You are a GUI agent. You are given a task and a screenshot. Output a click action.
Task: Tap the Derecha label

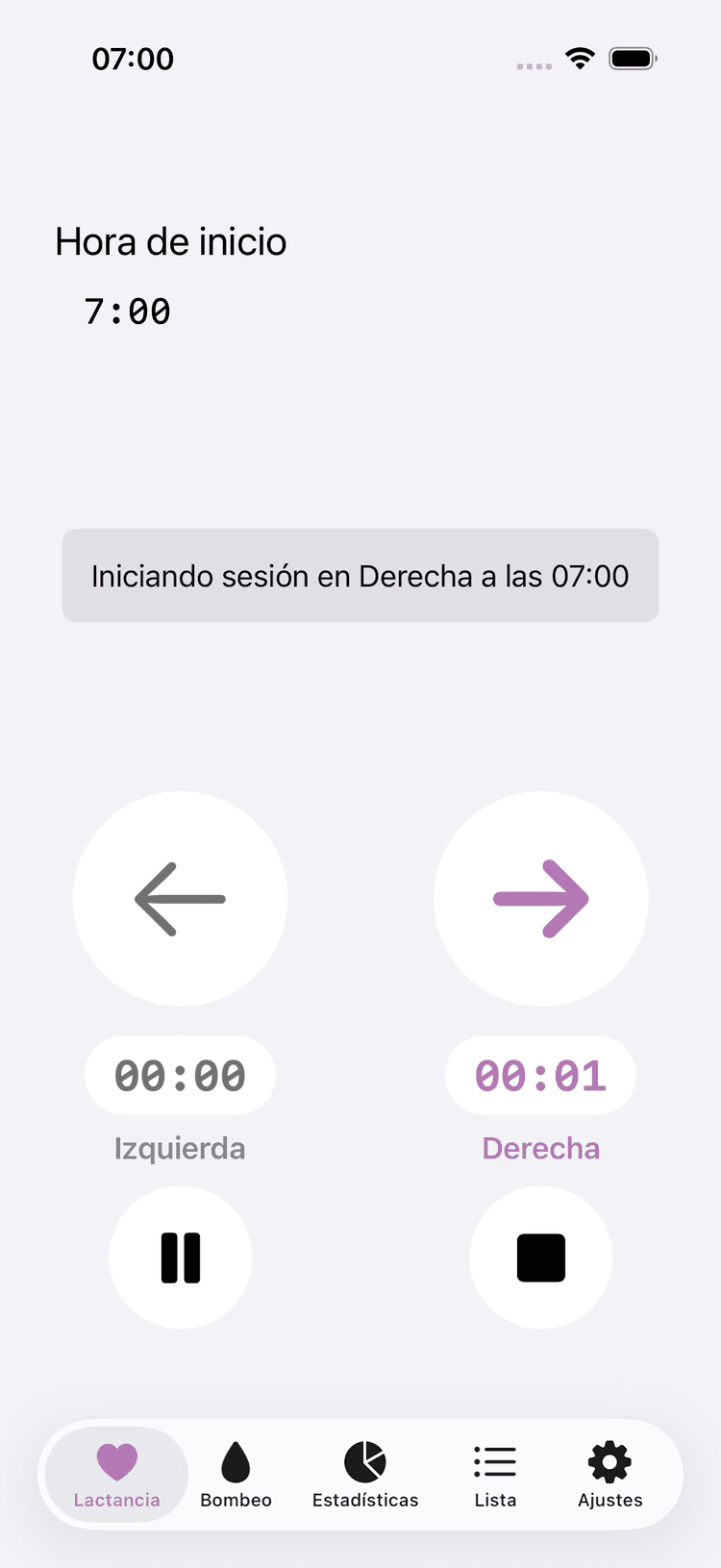tap(540, 1147)
